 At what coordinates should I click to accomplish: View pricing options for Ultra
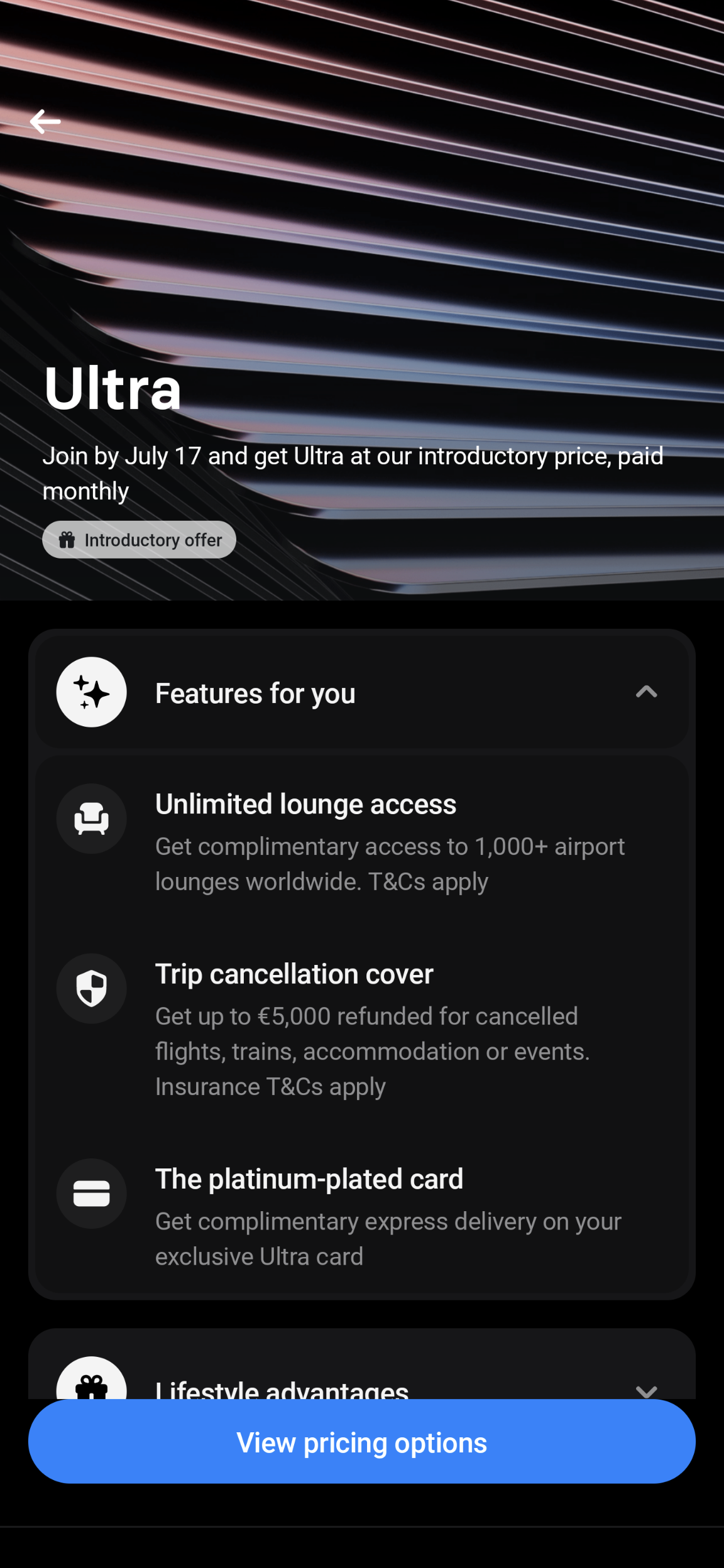[362, 1442]
